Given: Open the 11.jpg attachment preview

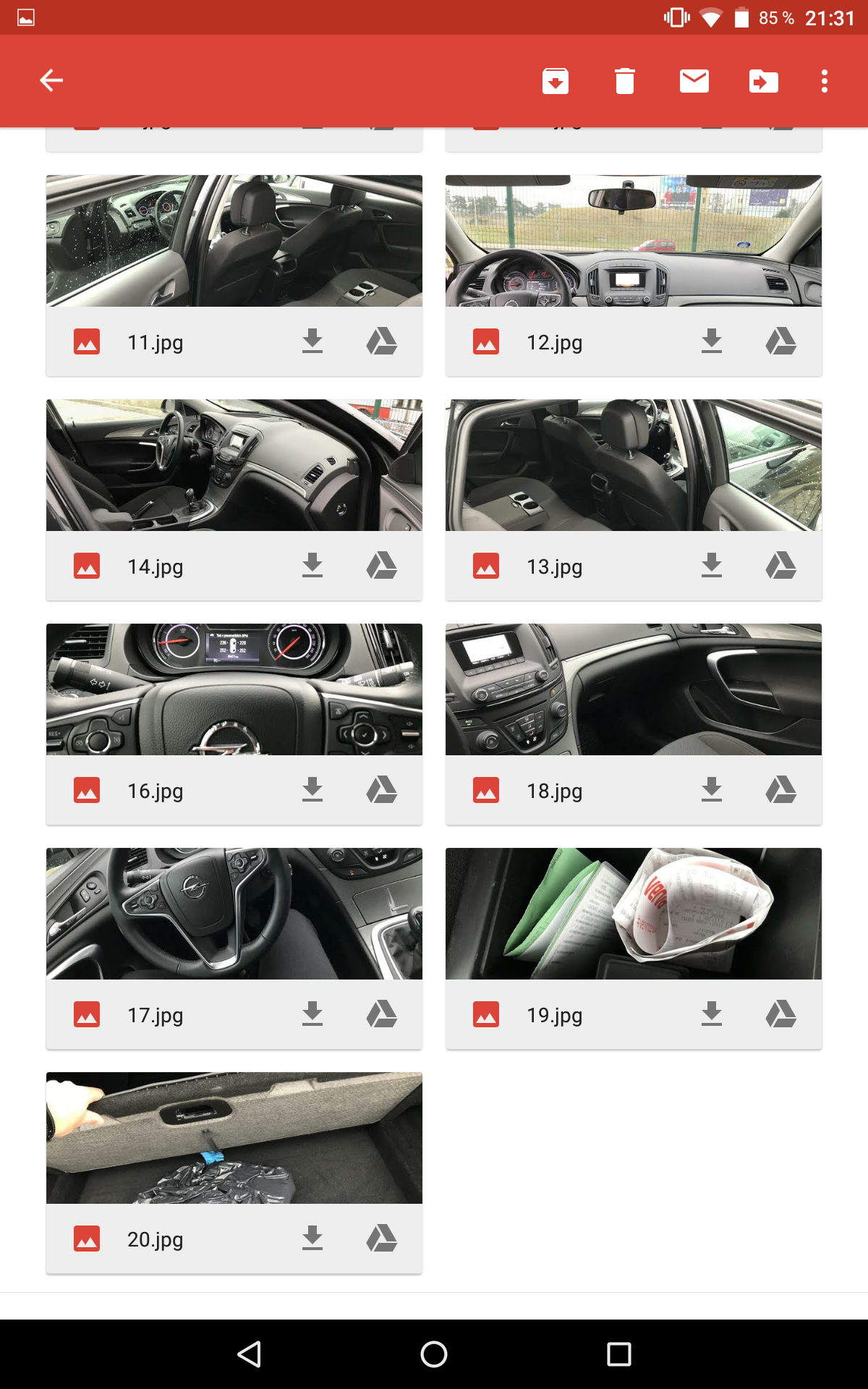Looking at the screenshot, I should 234,241.
